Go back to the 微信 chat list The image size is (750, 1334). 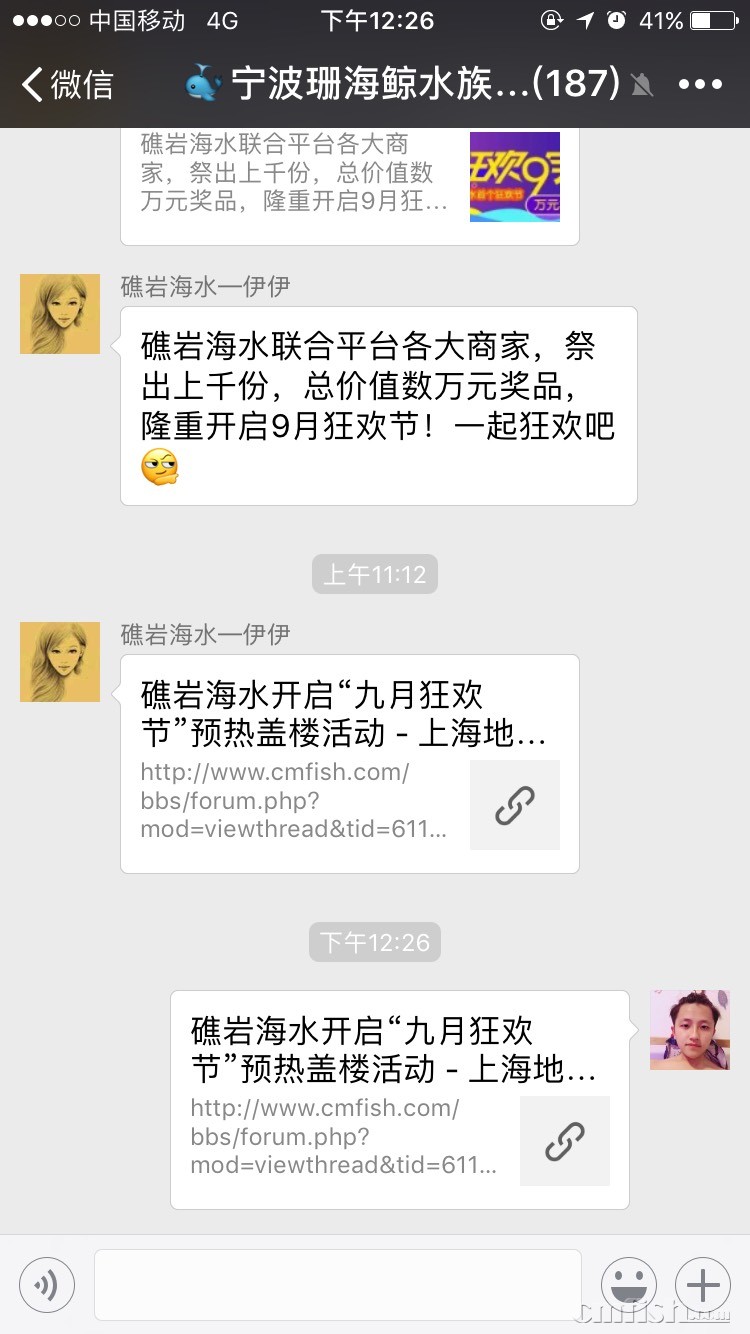pyautogui.click(x=68, y=84)
